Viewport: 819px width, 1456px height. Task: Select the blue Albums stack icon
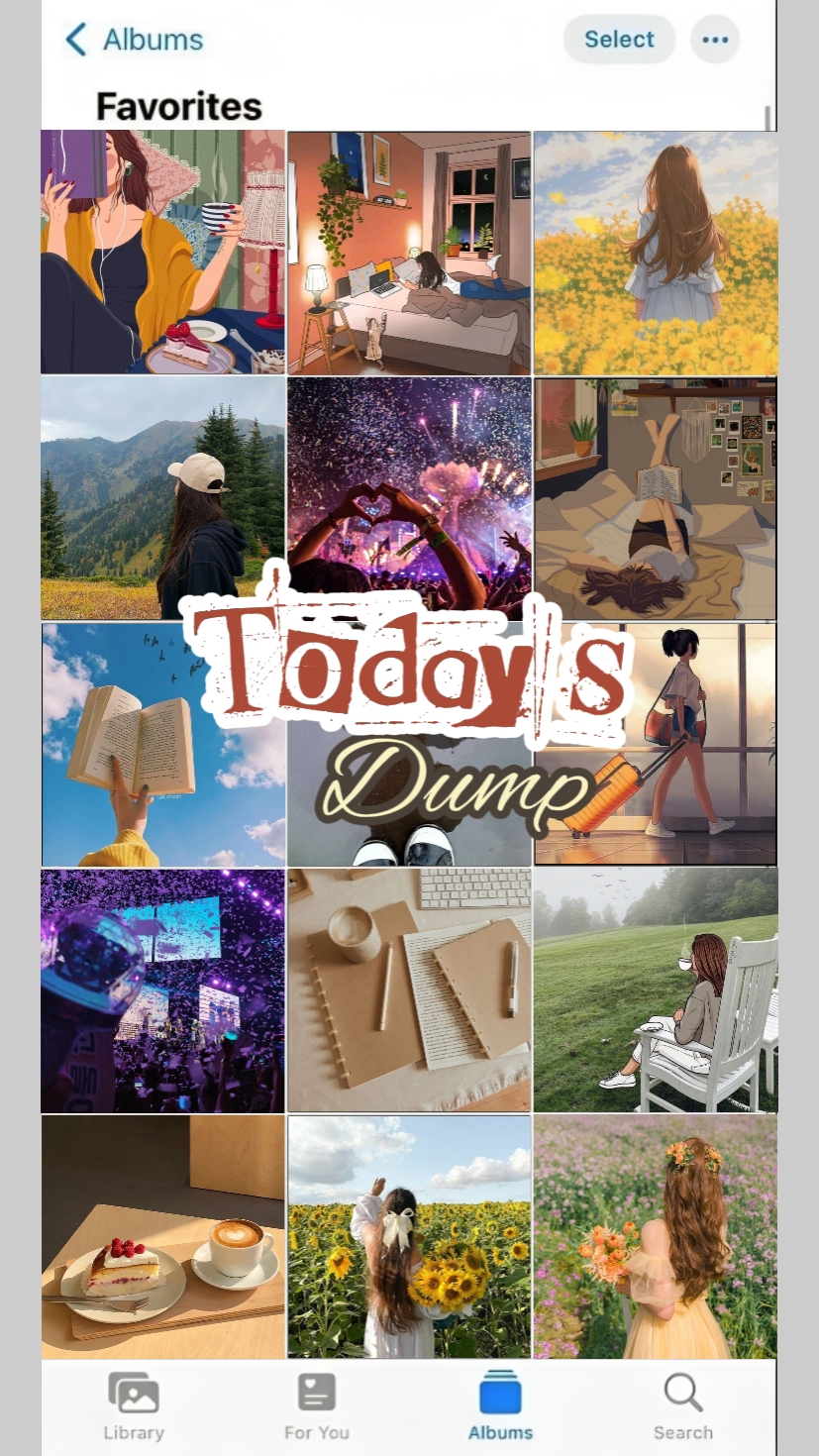500,1391
